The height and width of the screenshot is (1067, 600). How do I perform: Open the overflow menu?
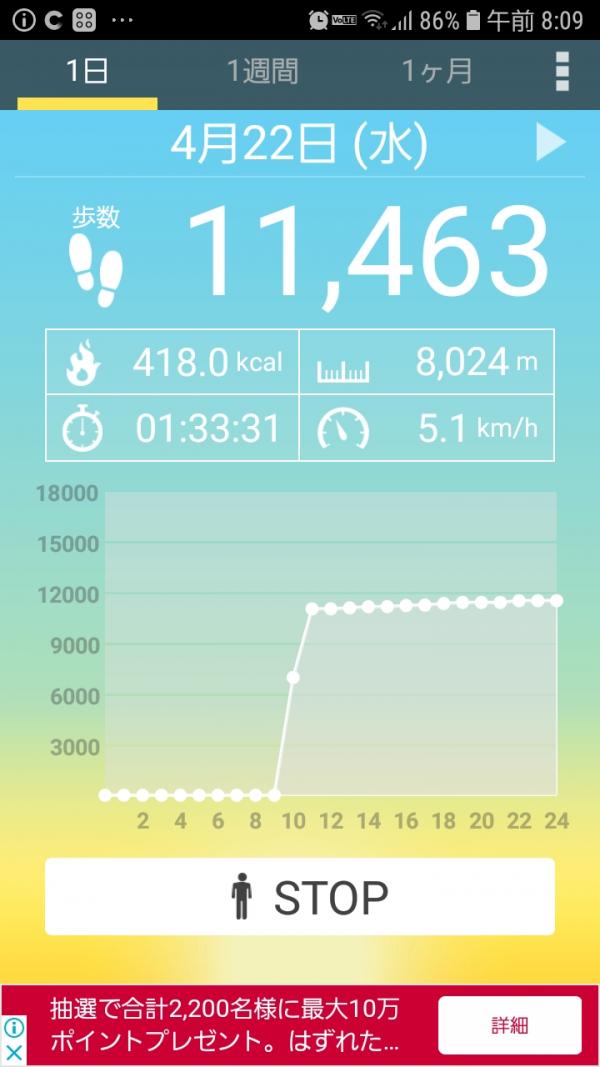[x=562, y=71]
